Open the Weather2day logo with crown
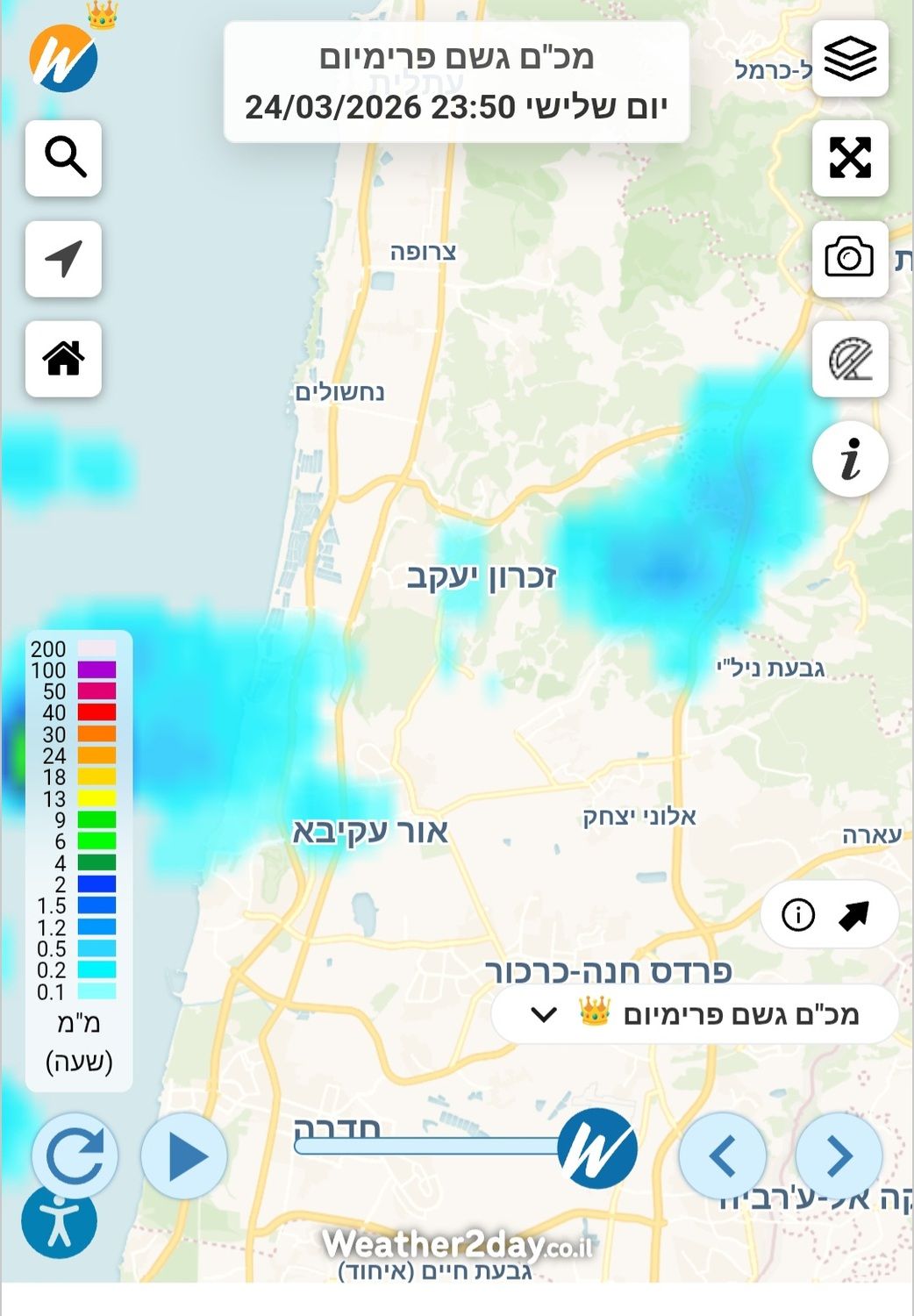 (65, 55)
